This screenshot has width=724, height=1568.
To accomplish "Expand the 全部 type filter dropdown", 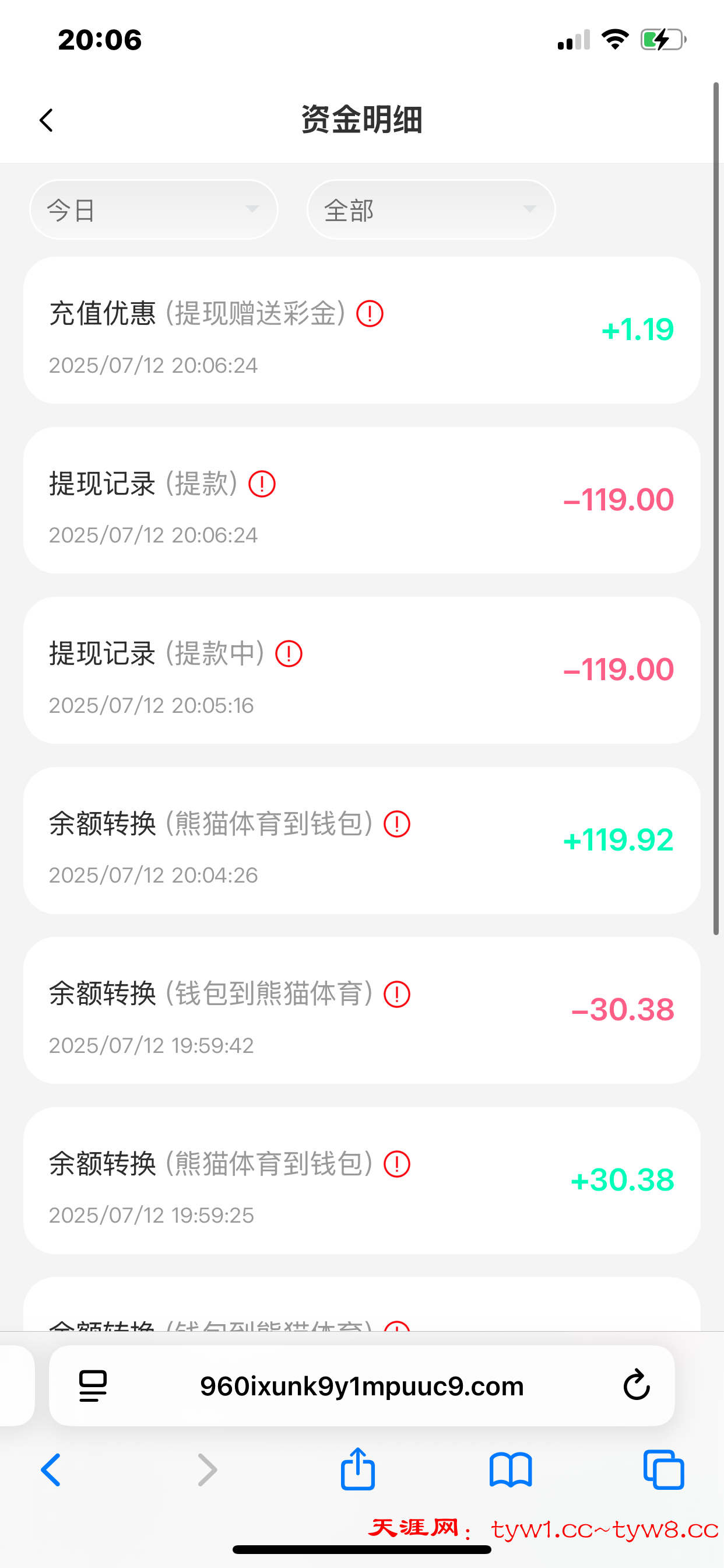I will [x=431, y=209].
